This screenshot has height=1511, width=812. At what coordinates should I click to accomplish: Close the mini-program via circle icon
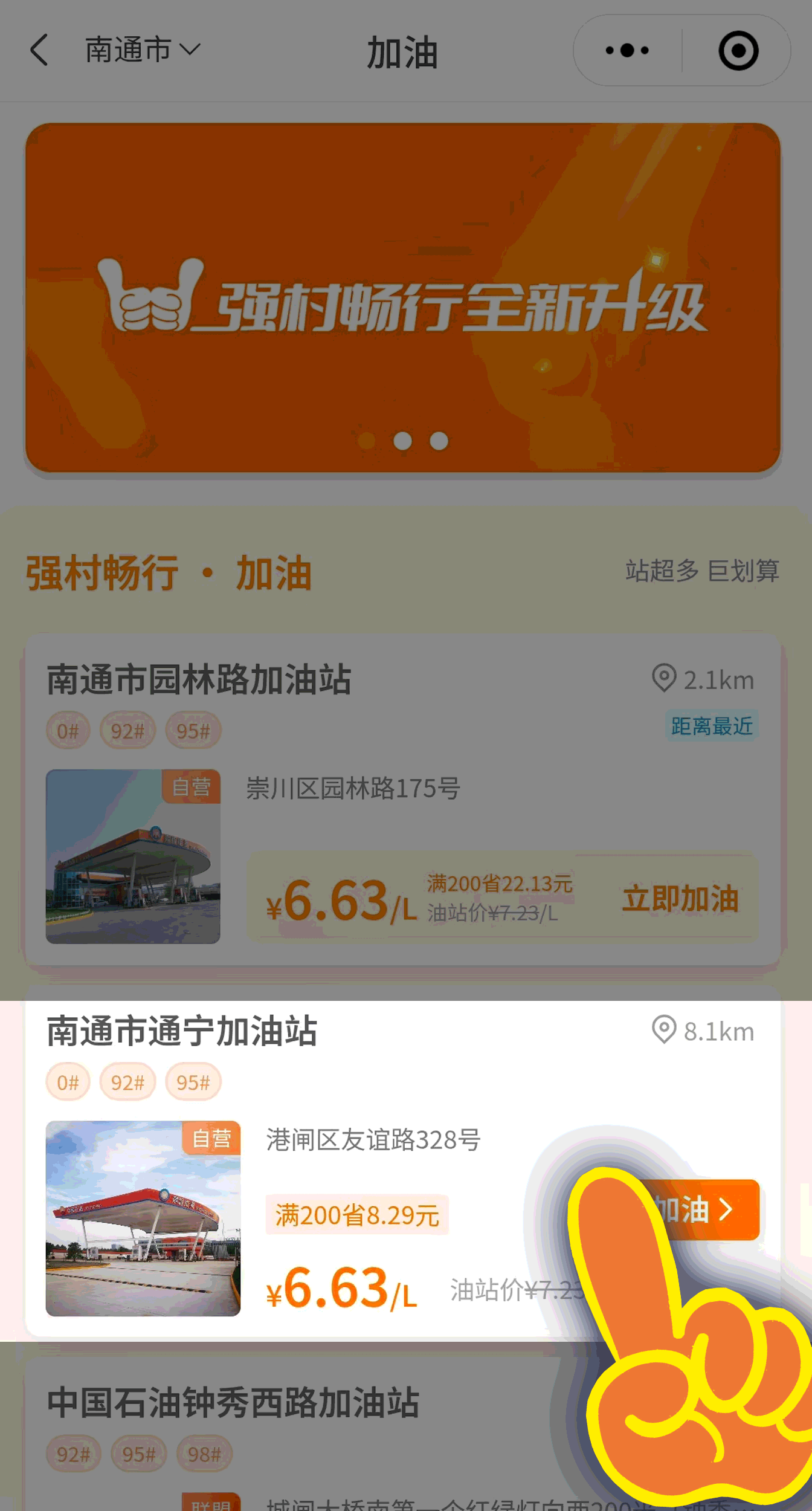pyautogui.click(x=738, y=51)
